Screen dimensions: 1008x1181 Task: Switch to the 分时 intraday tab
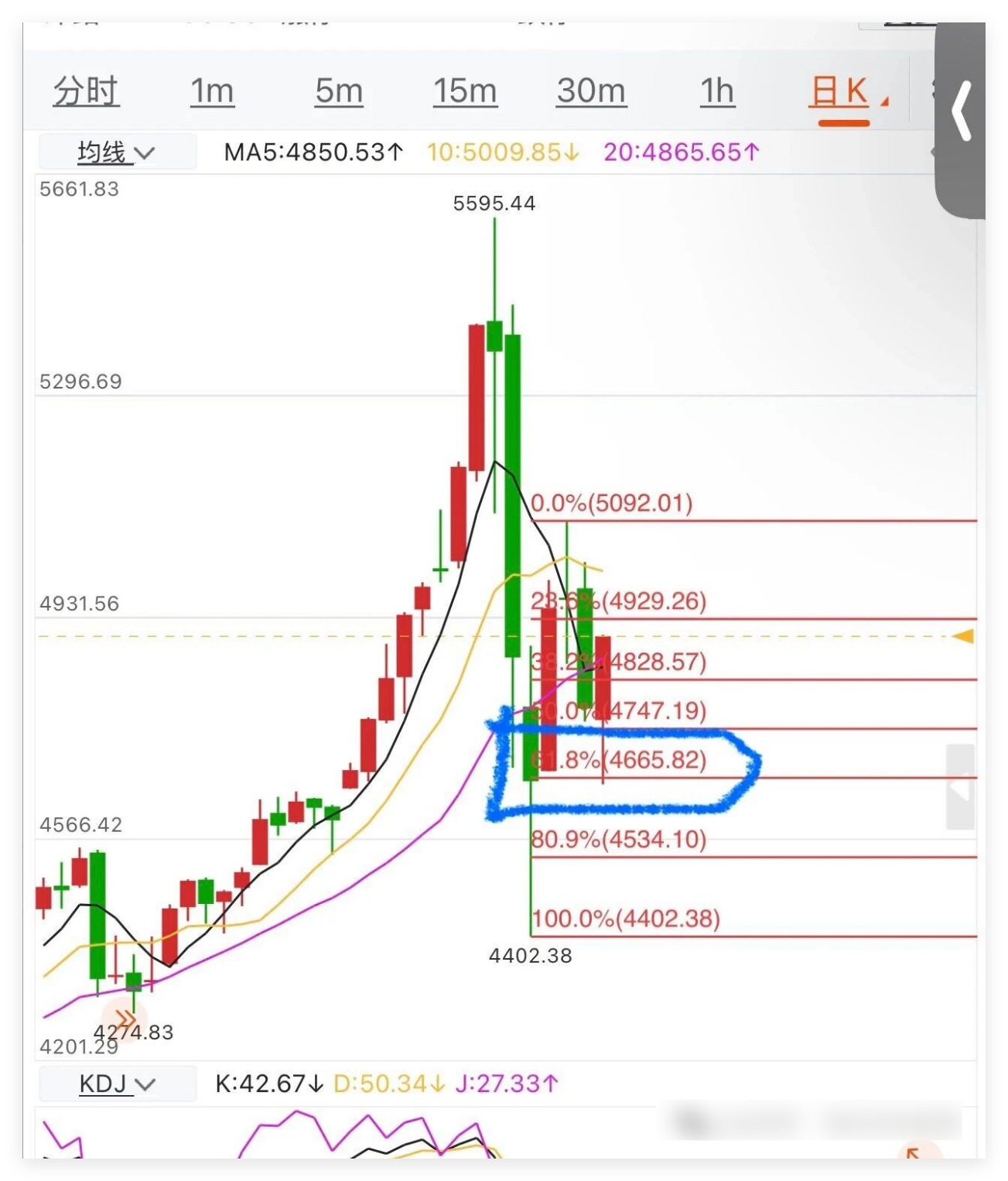point(86,91)
